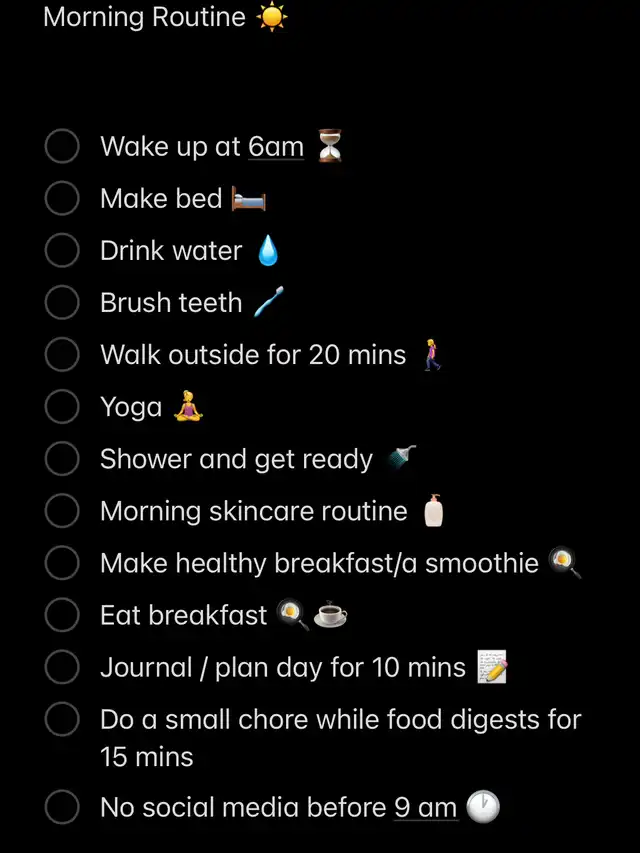
Task: Check No social media before 9 am
Action: coord(62,807)
